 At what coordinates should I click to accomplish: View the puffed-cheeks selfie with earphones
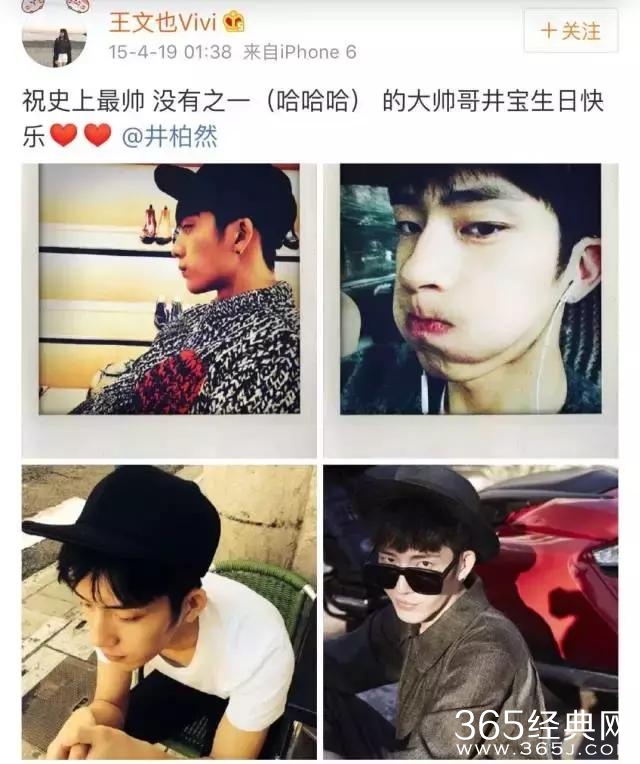[471, 290]
